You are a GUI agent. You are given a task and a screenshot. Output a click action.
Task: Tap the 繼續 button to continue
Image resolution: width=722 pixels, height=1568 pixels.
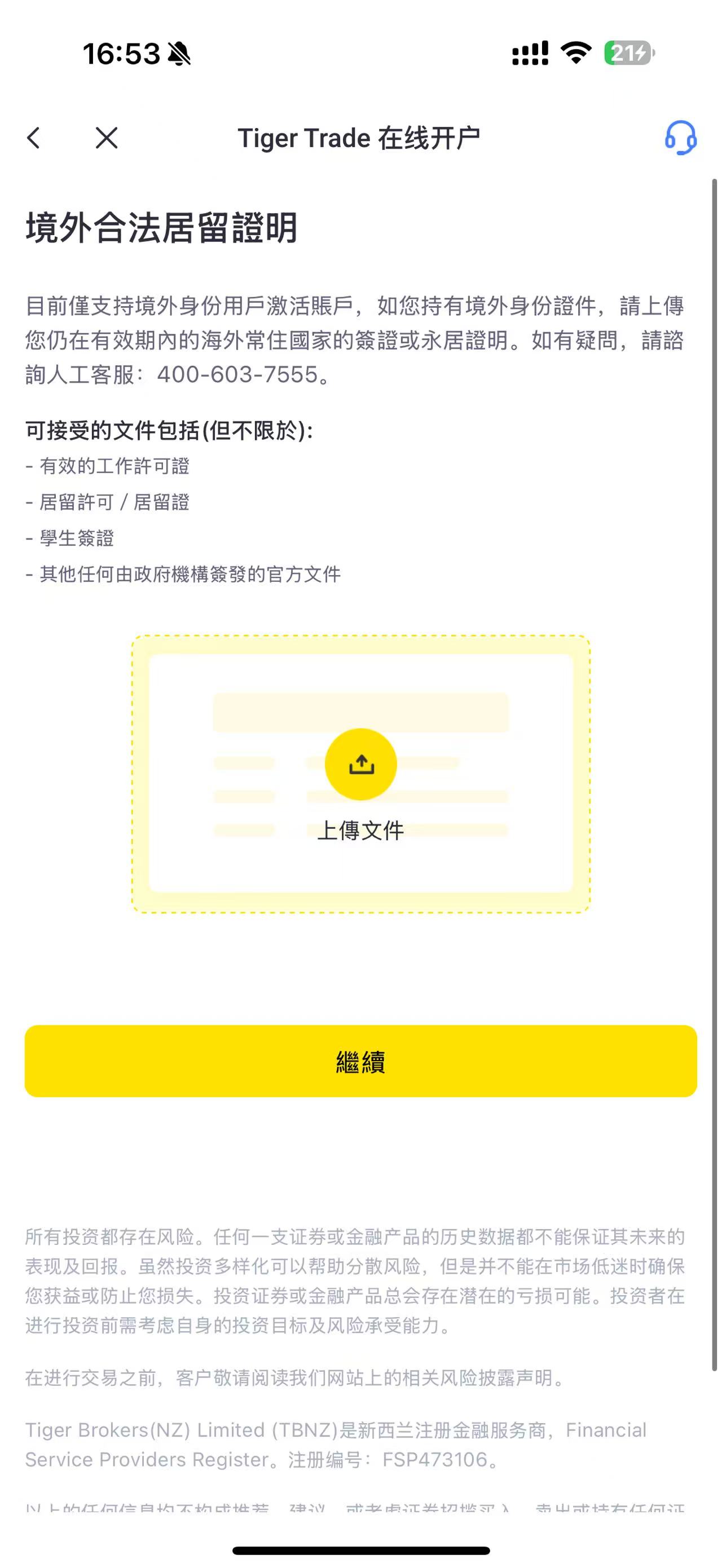coord(360,1061)
